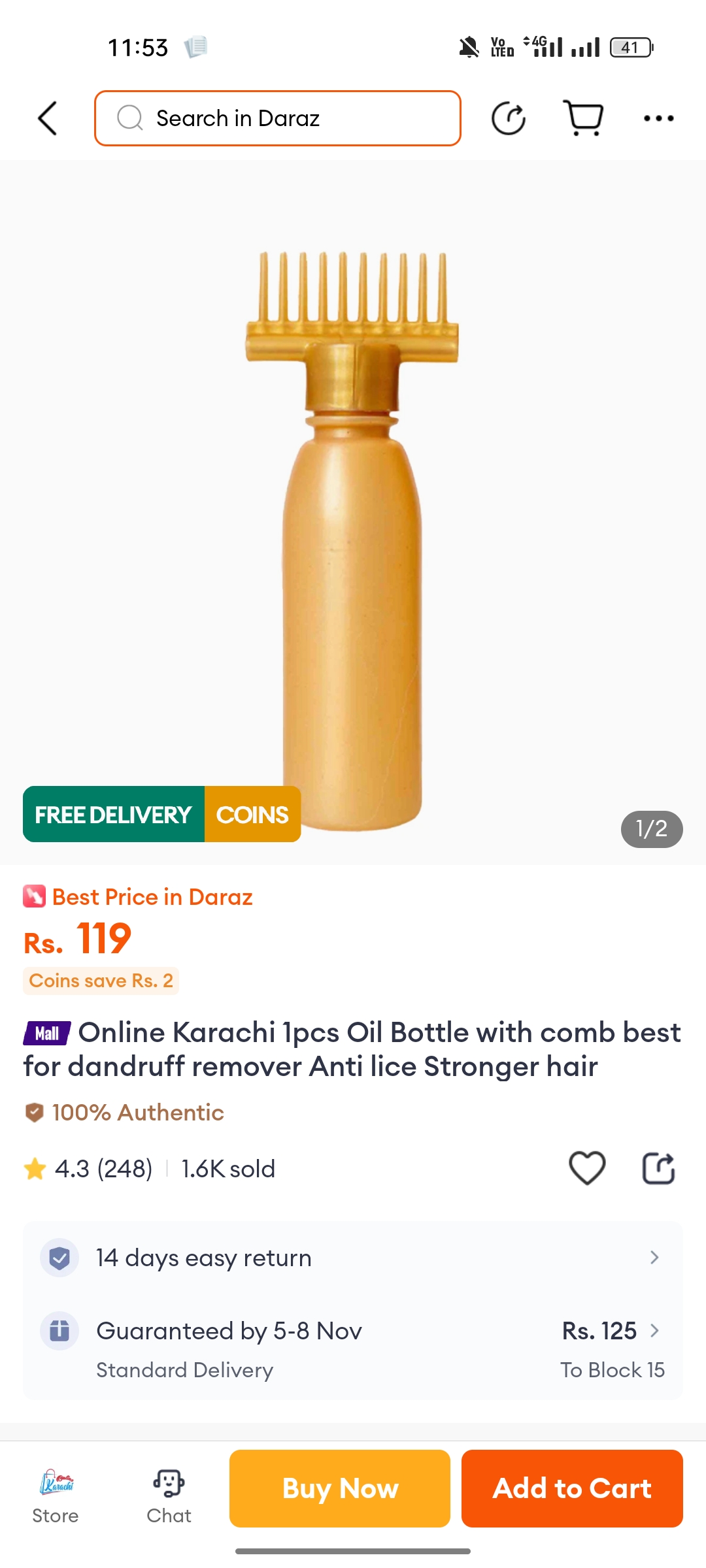Add product to wishlist with heart icon

tap(587, 1168)
